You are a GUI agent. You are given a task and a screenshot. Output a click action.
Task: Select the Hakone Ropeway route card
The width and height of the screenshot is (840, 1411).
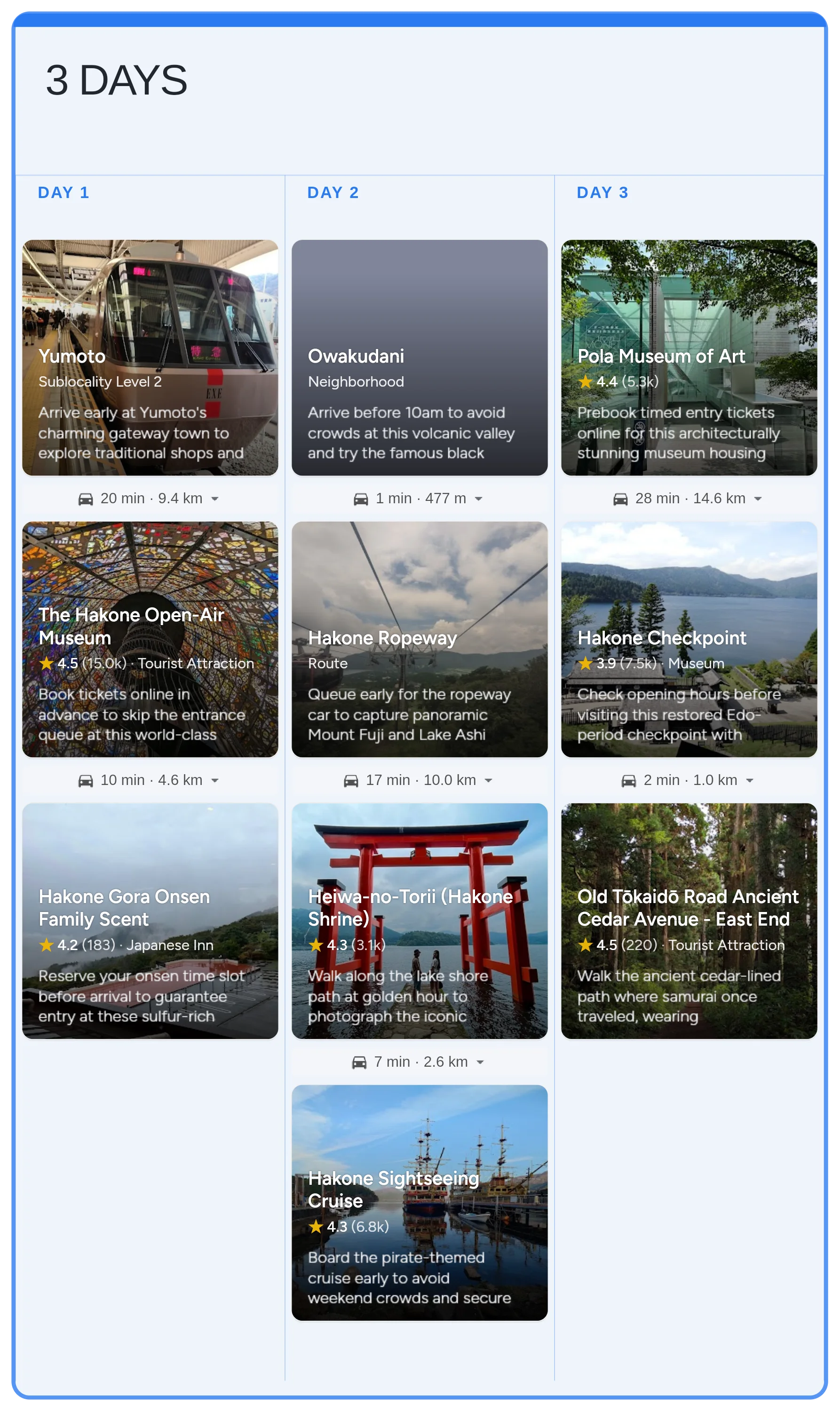point(420,639)
